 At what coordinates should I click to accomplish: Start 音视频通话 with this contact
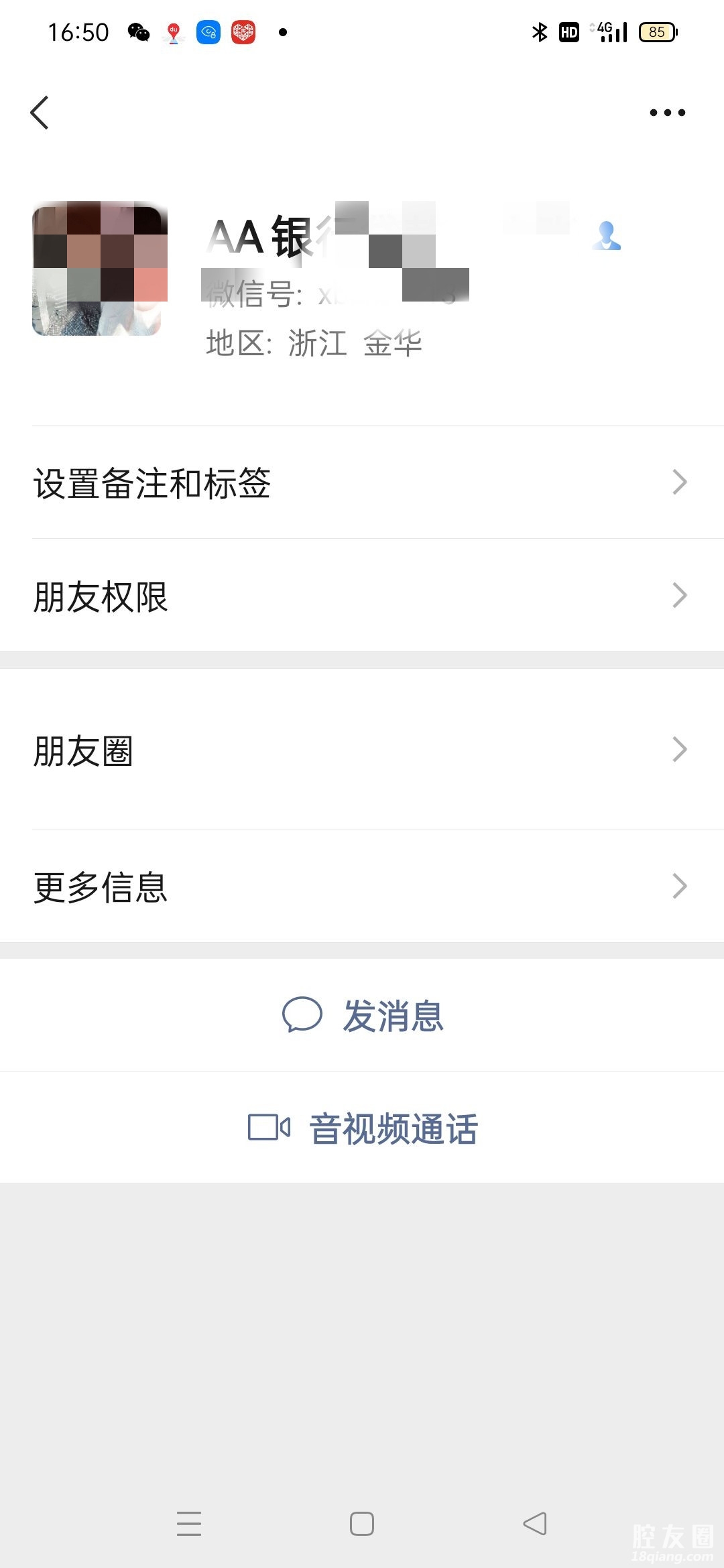362,1128
